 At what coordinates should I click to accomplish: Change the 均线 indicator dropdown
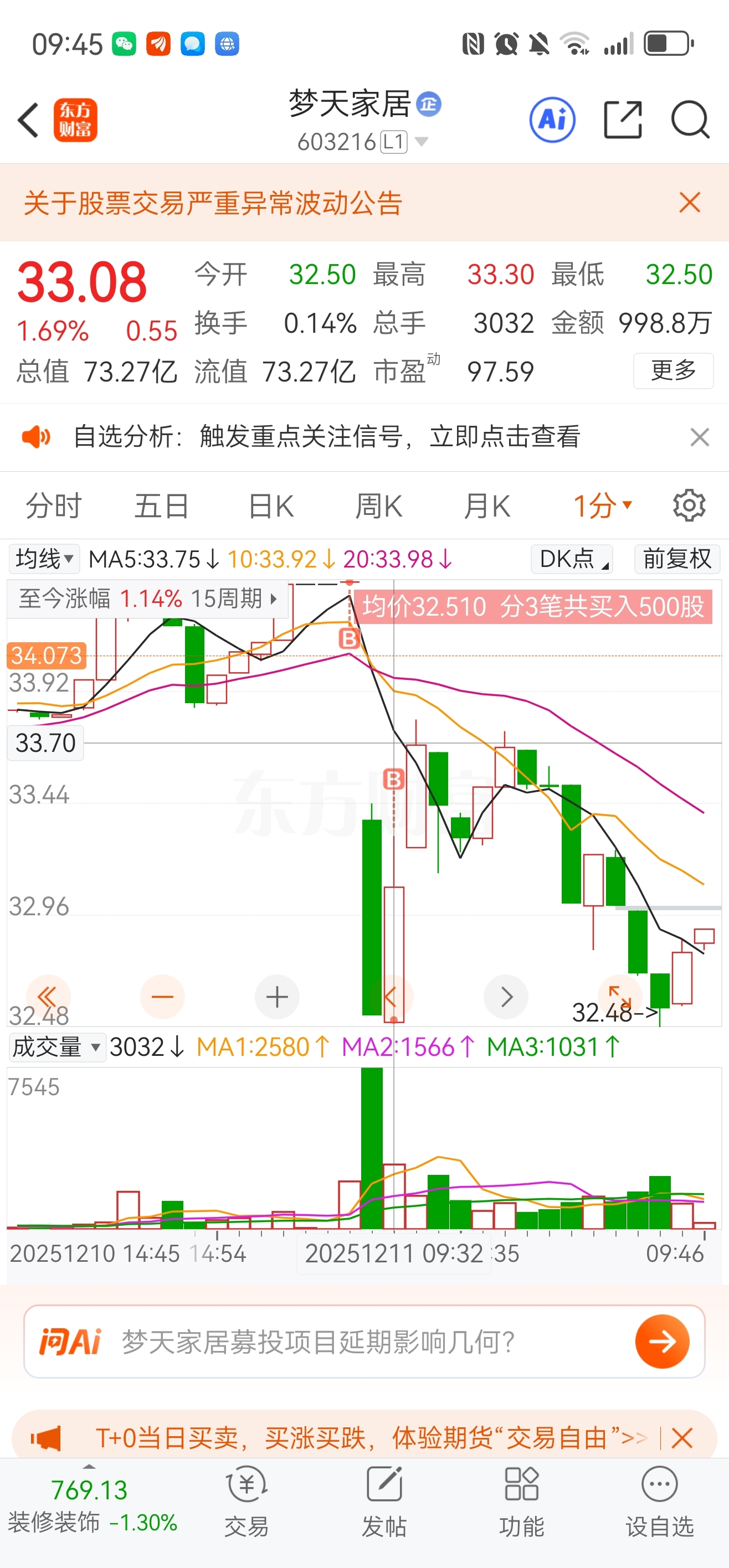pos(44,559)
